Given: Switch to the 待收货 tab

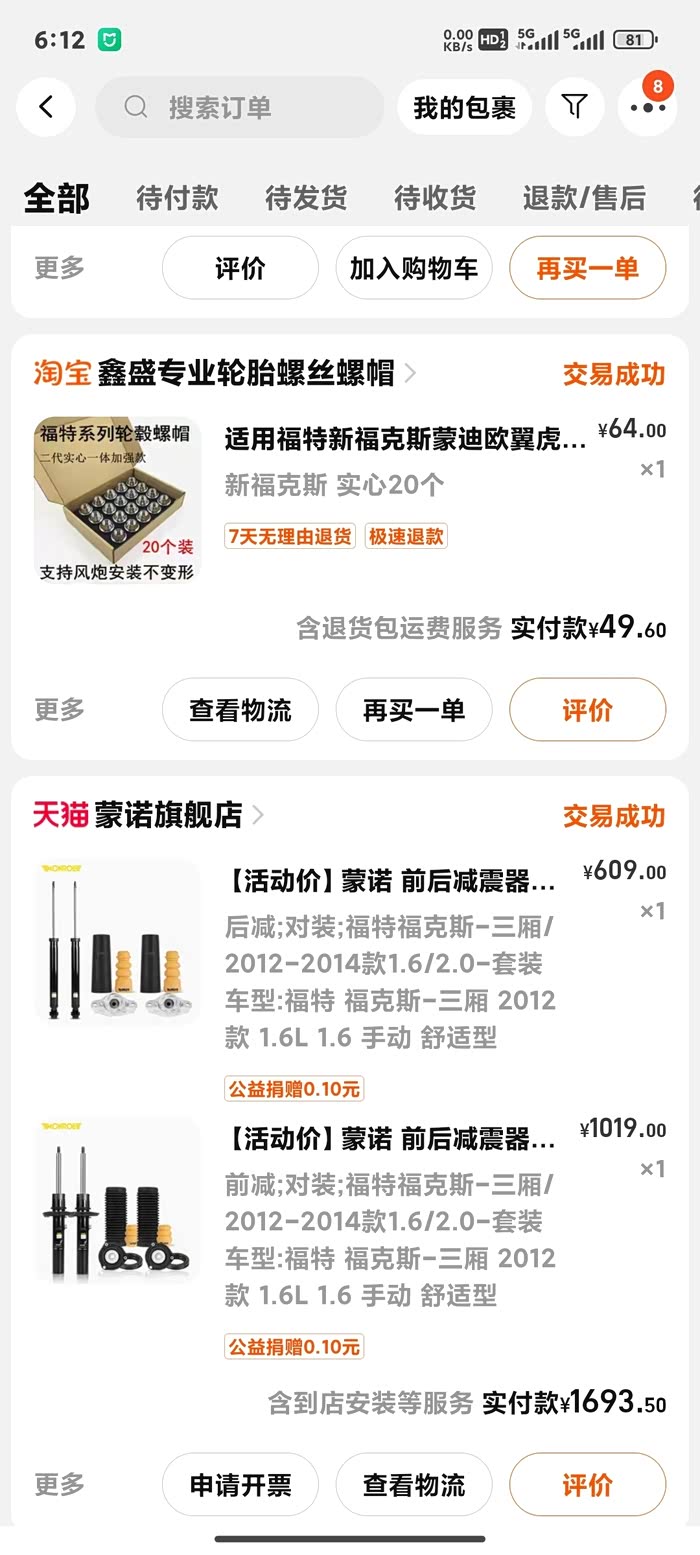Looking at the screenshot, I should click(435, 198).
